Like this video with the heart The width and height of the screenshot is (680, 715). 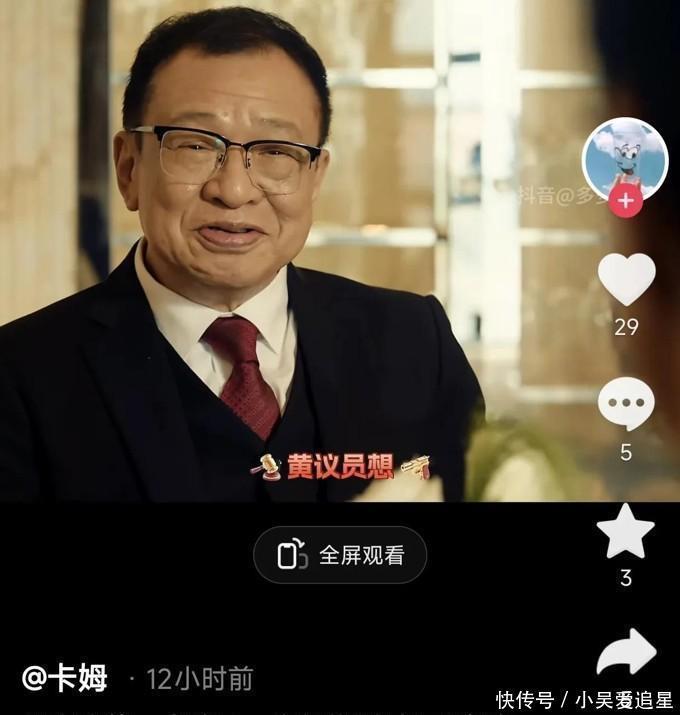tap(626, 278)
